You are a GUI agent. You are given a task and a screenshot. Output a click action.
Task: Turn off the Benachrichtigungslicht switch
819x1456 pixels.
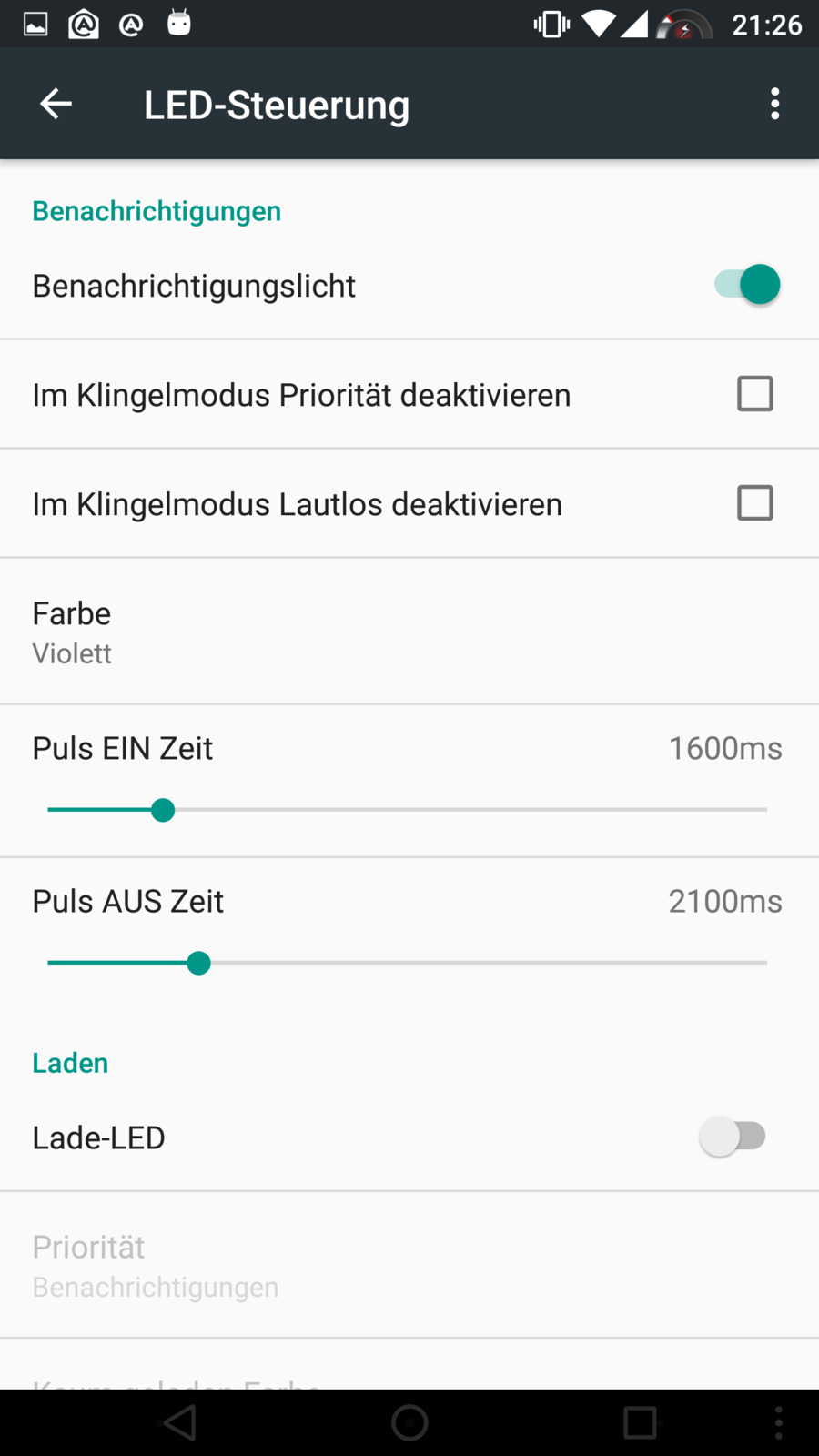747,285
